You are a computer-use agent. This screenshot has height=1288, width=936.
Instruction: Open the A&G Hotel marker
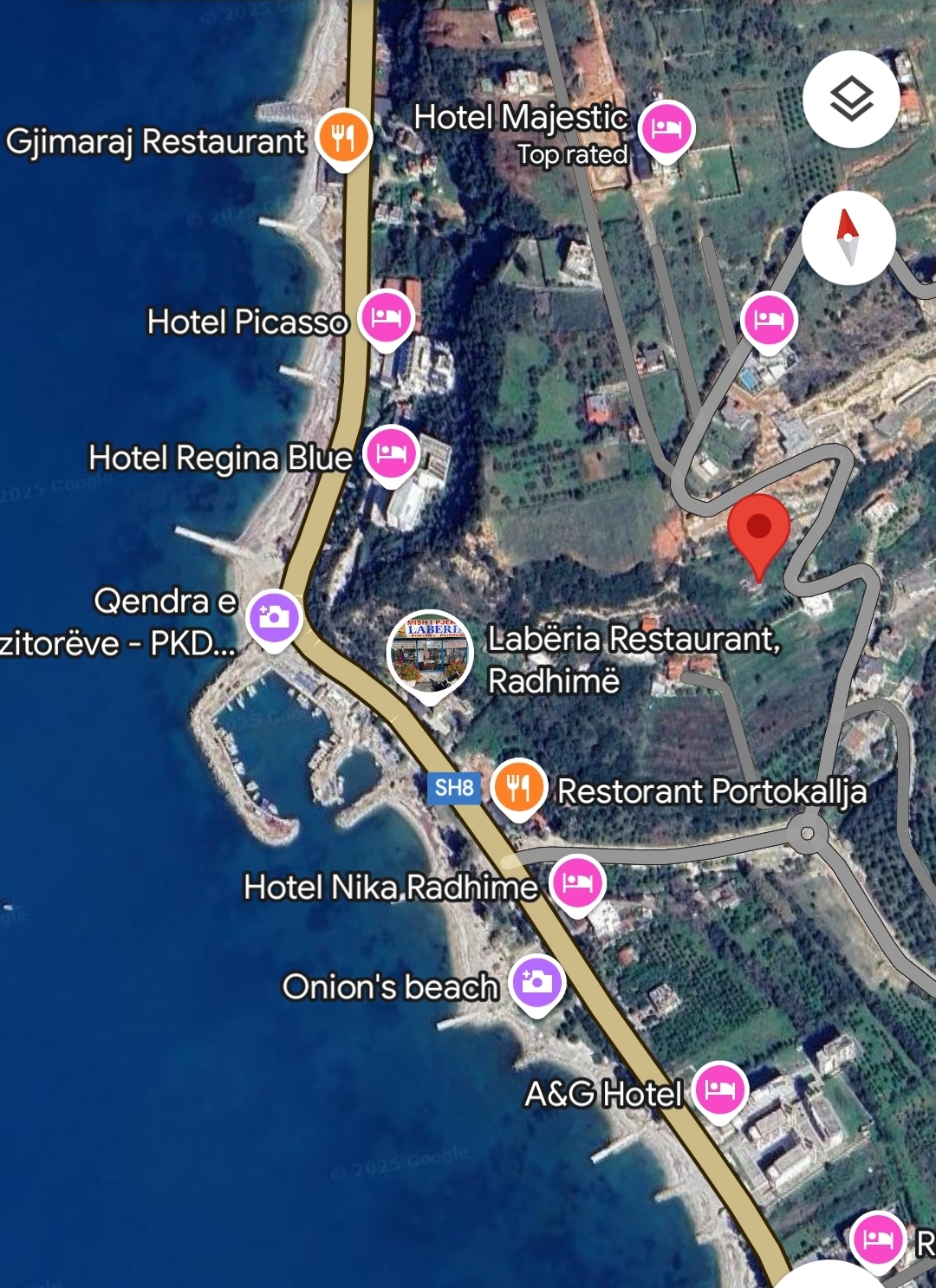pyautogui.click(x=720, y=1089)
